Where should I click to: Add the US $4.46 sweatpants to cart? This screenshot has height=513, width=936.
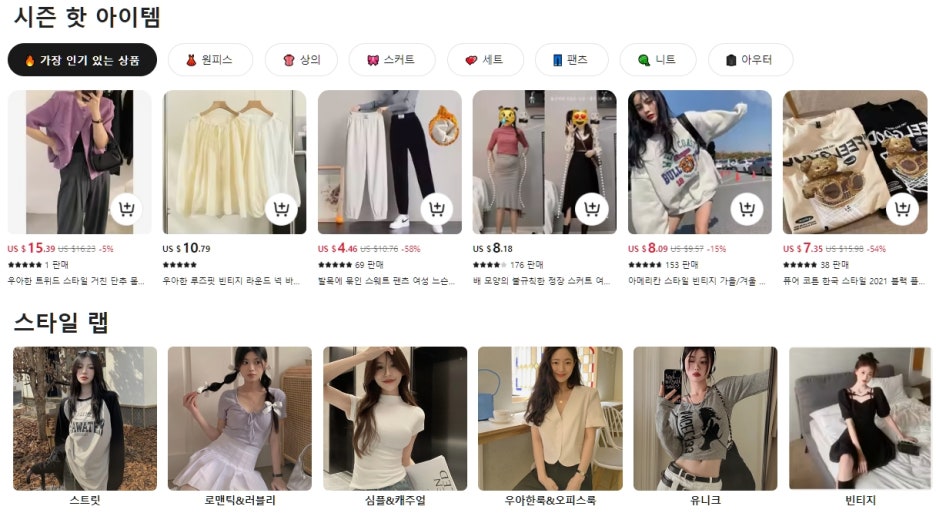(x=436, y=209)
